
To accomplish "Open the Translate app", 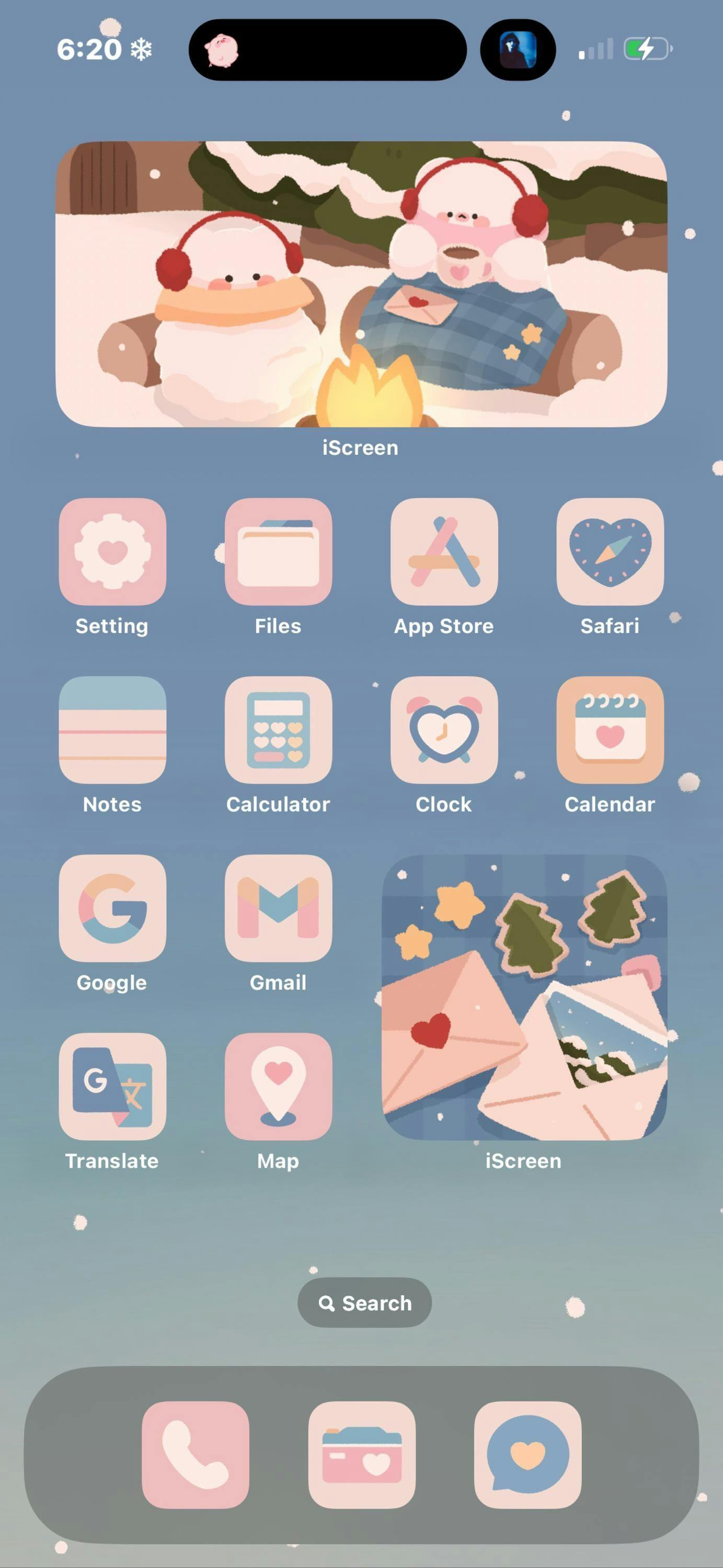I will pyautogui.click(x=112, y=1087).
